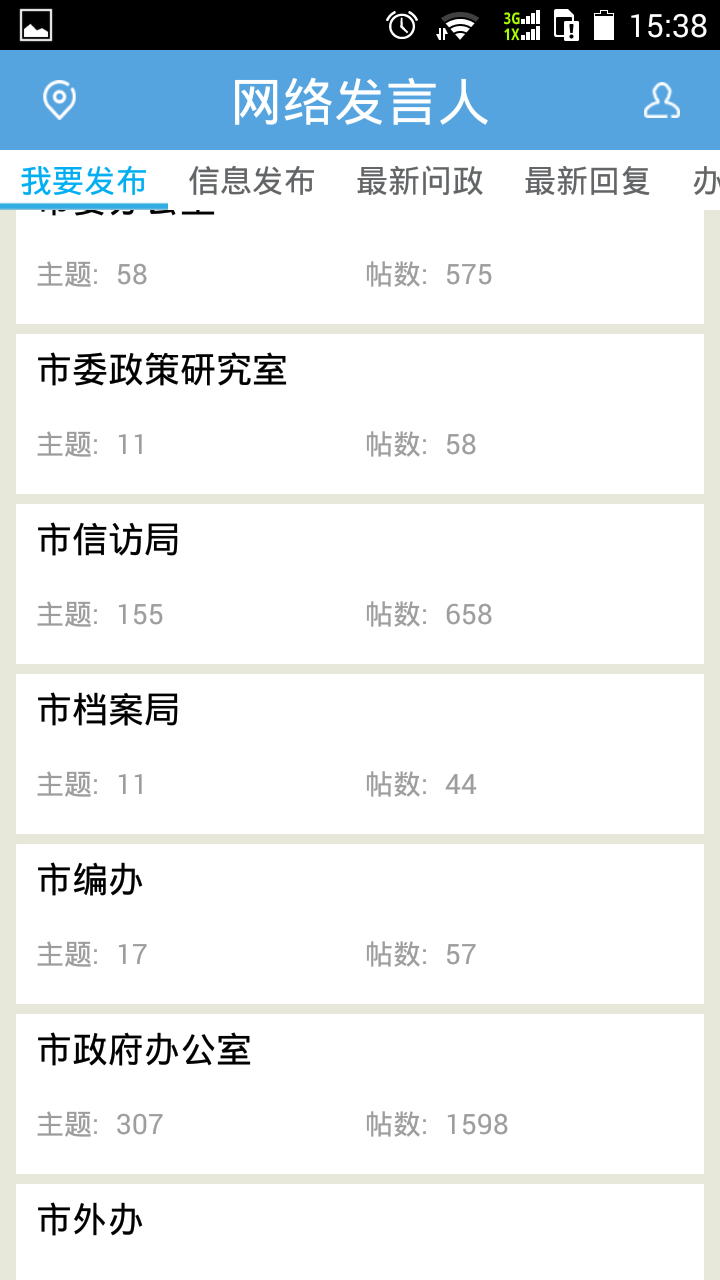Open the 市委政策研究室 department card
Image resolution: width=720 pixels, height=1280 pixels.
[x=360, y=413]
